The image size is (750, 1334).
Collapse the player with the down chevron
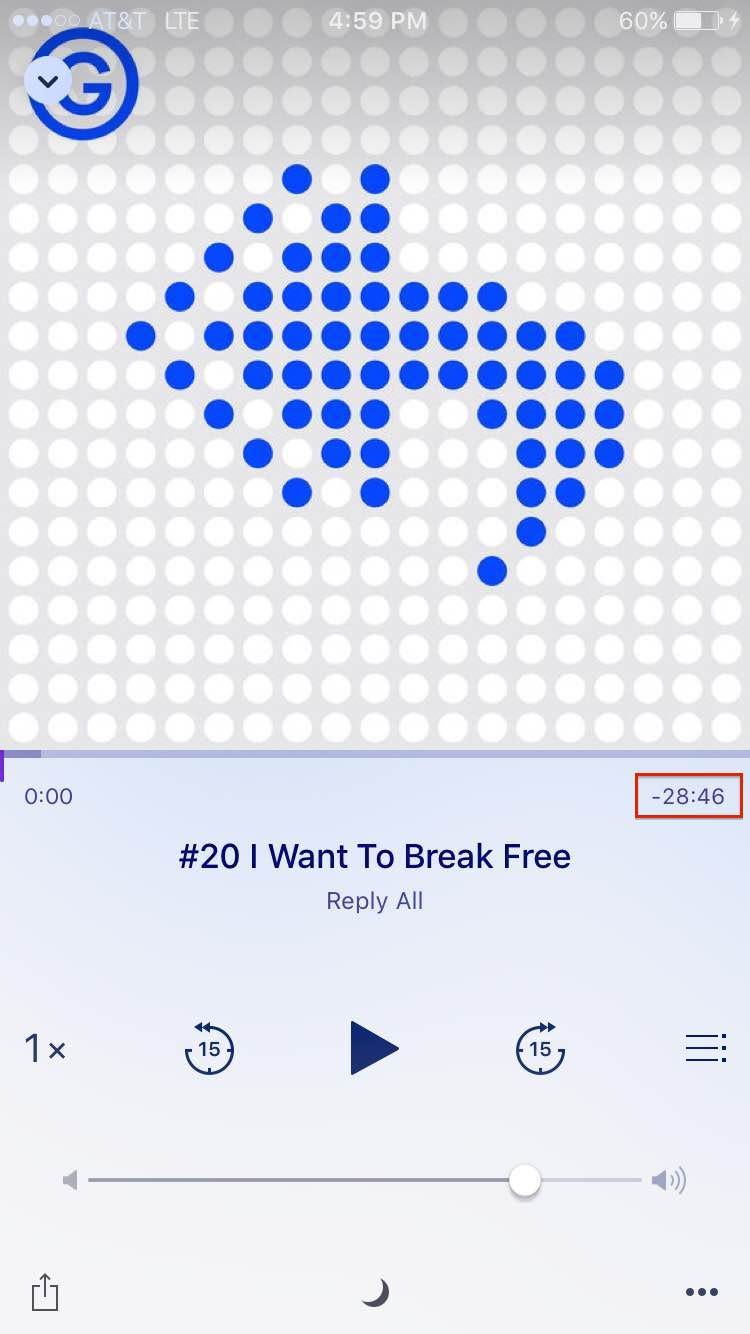[46, 81]
